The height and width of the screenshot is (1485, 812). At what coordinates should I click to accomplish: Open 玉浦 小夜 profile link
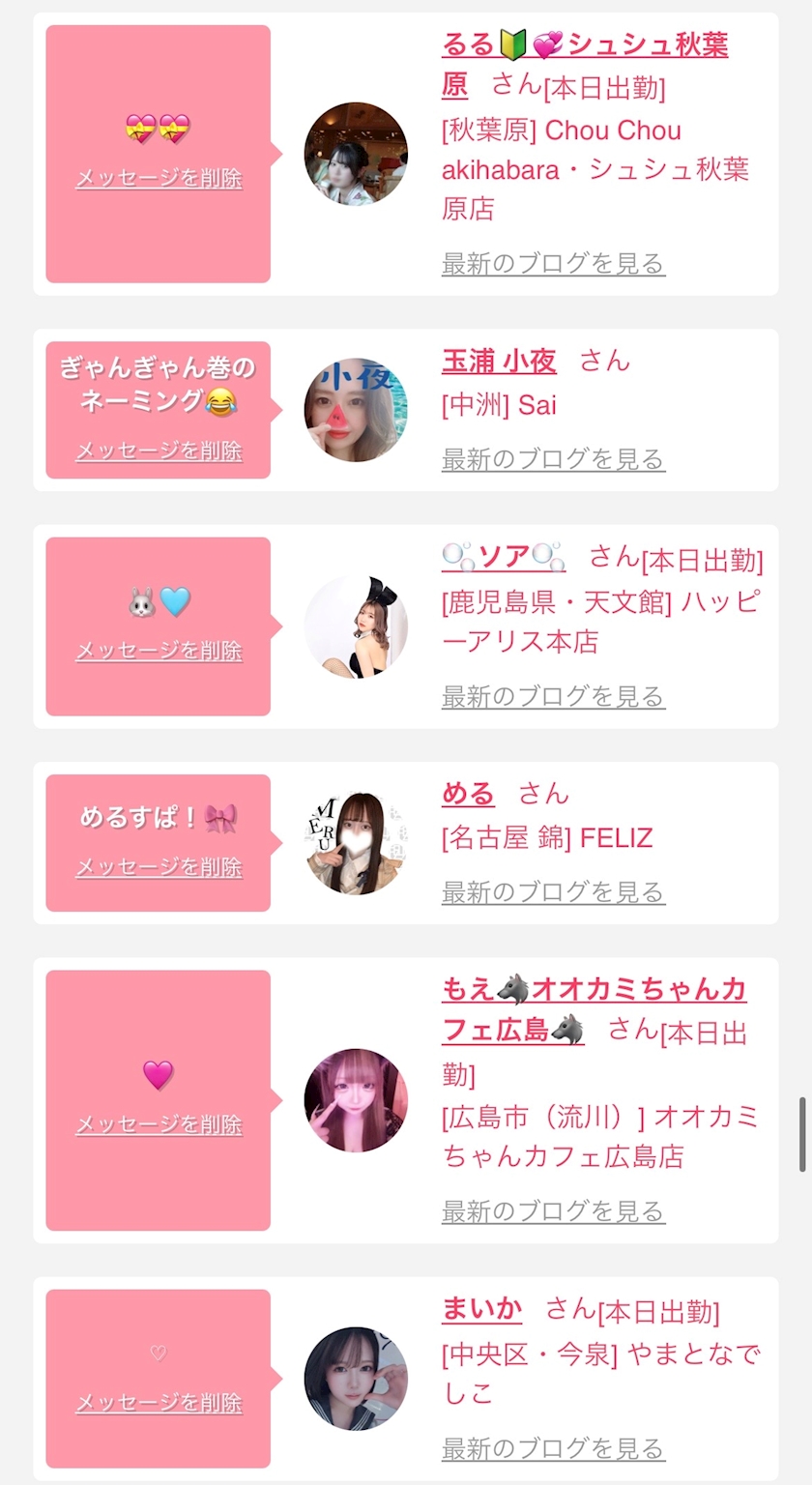pyautogui.click(x=499, y=362)
